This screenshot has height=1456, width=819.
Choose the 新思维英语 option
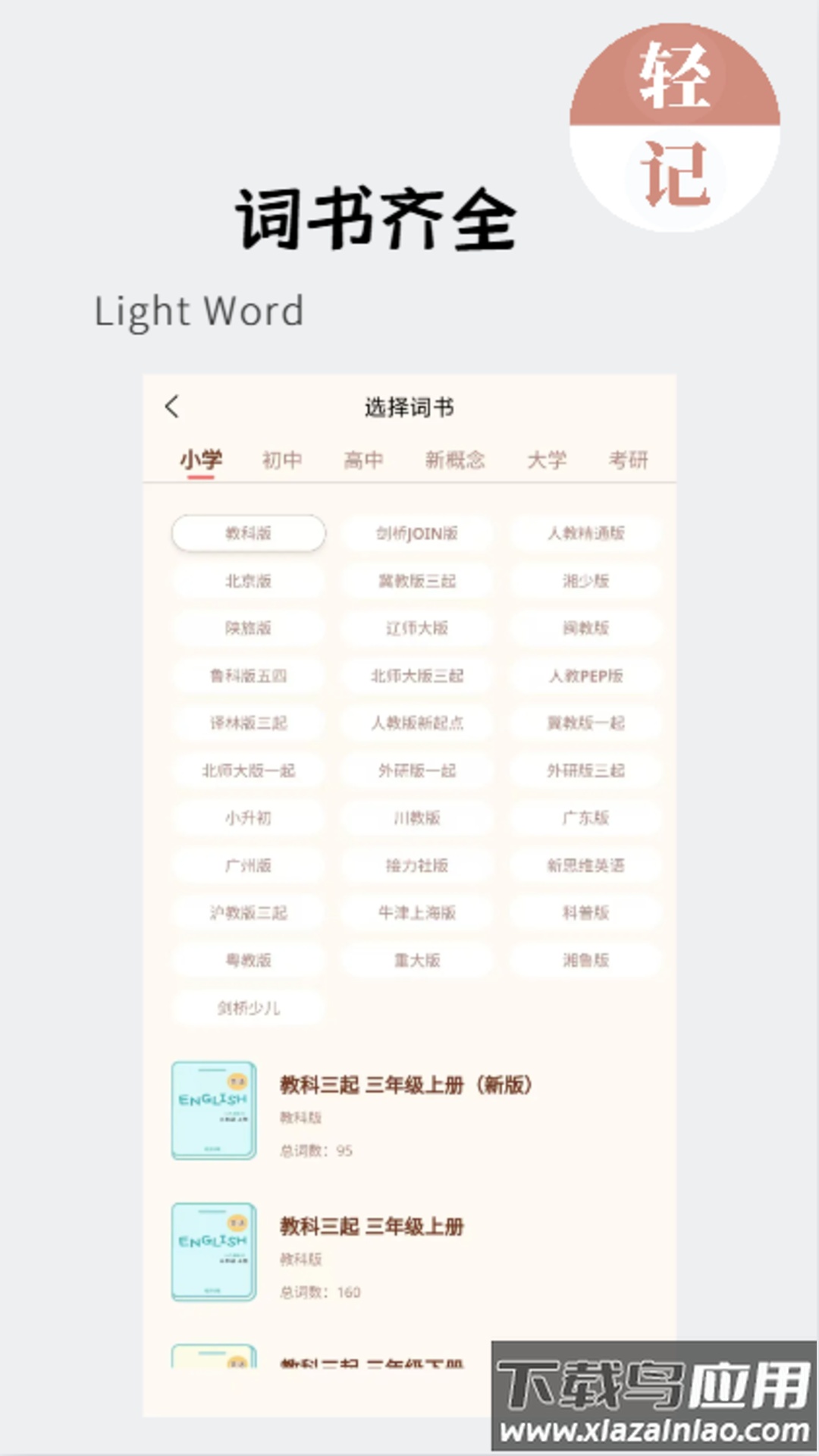coord(587,865)
